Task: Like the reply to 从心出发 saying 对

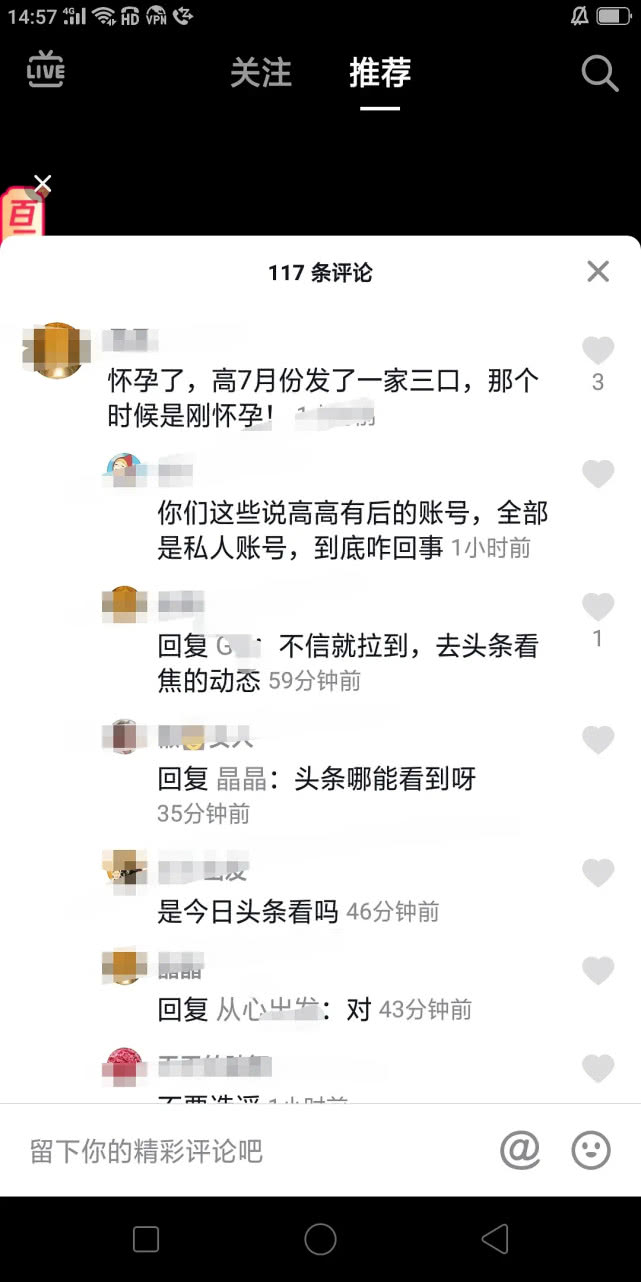Action: [x=598, y=971]
